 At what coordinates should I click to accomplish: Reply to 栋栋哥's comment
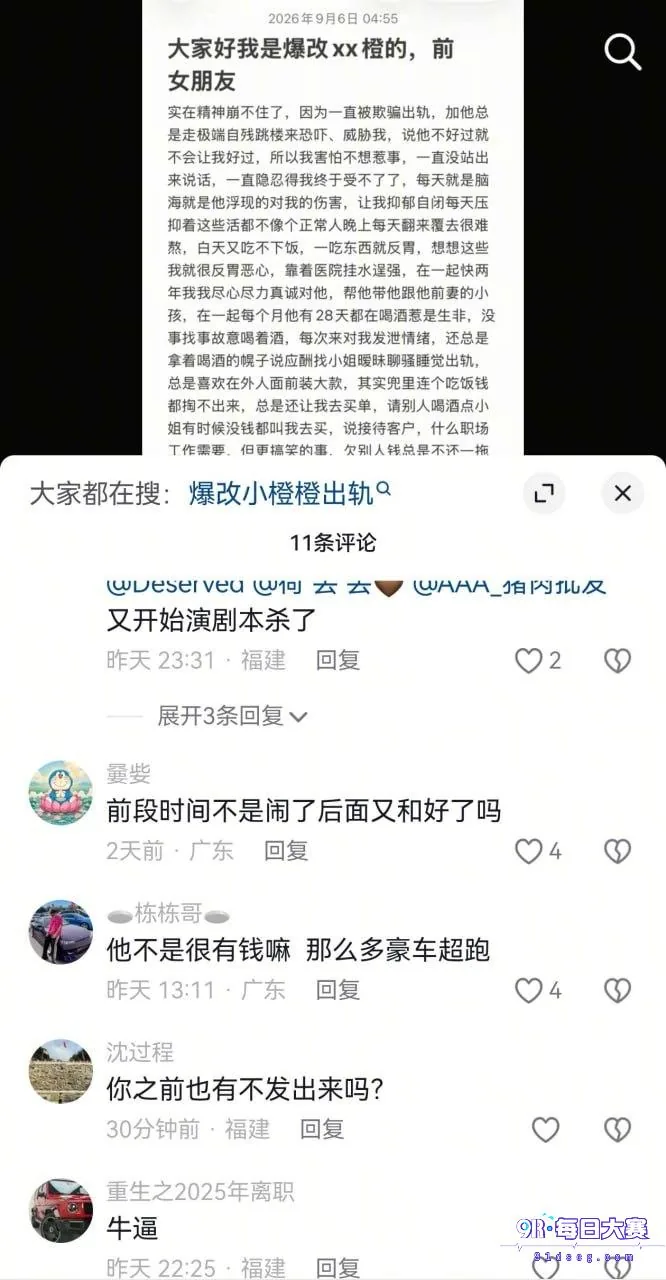(x=338, y=990)
